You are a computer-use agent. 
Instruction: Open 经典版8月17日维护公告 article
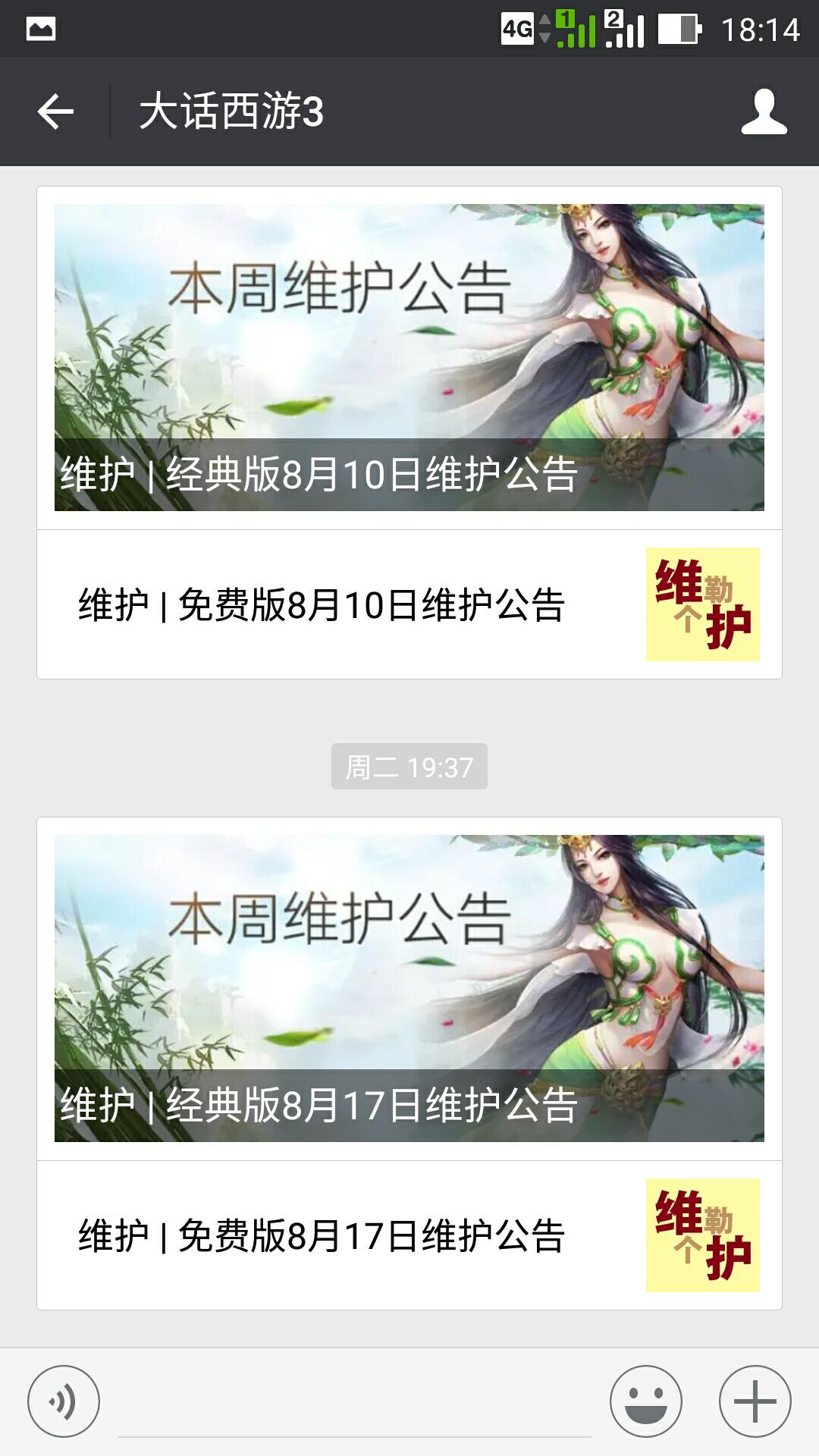pyautogui.click(x=409, y=989)
